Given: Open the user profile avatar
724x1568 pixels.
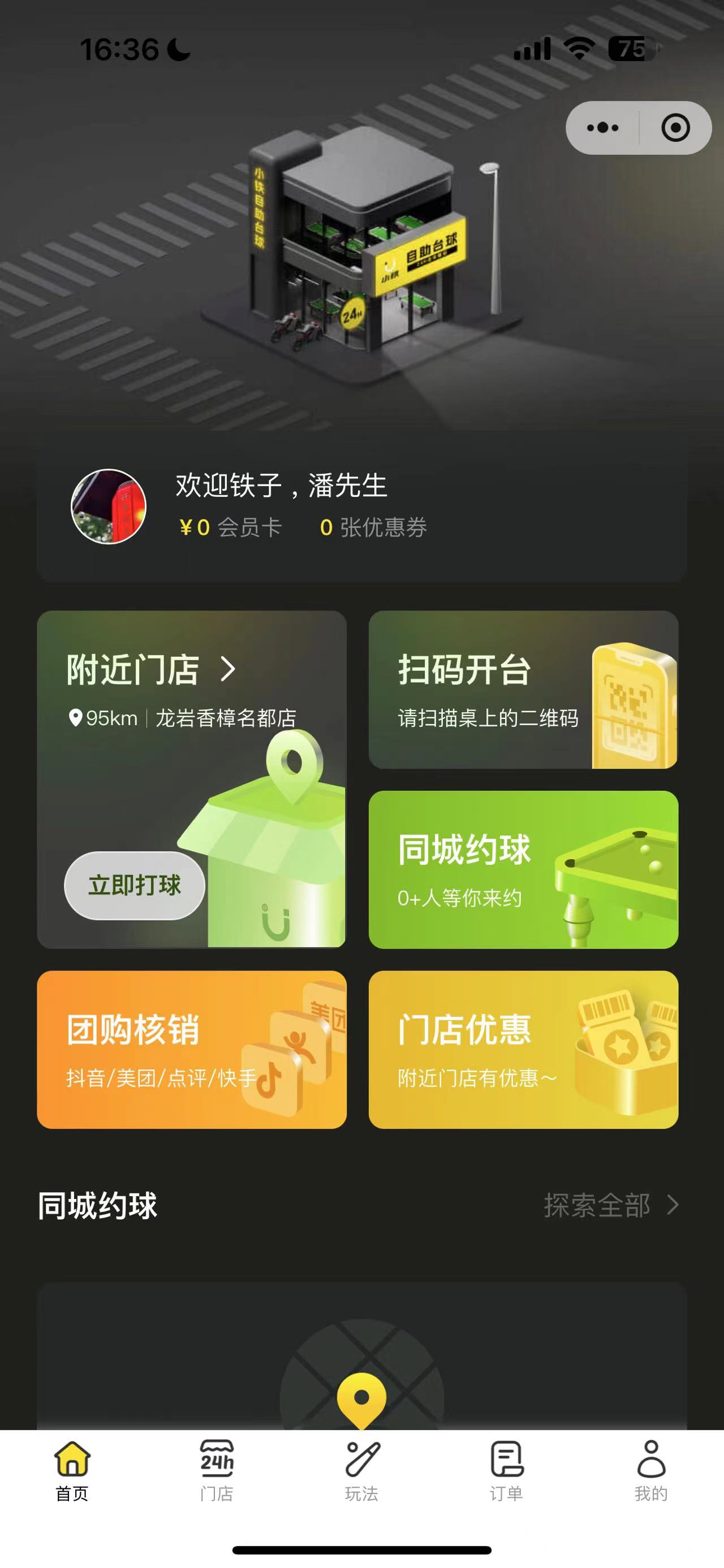Looking at the screenshot, I should click(x=109, y=506).
